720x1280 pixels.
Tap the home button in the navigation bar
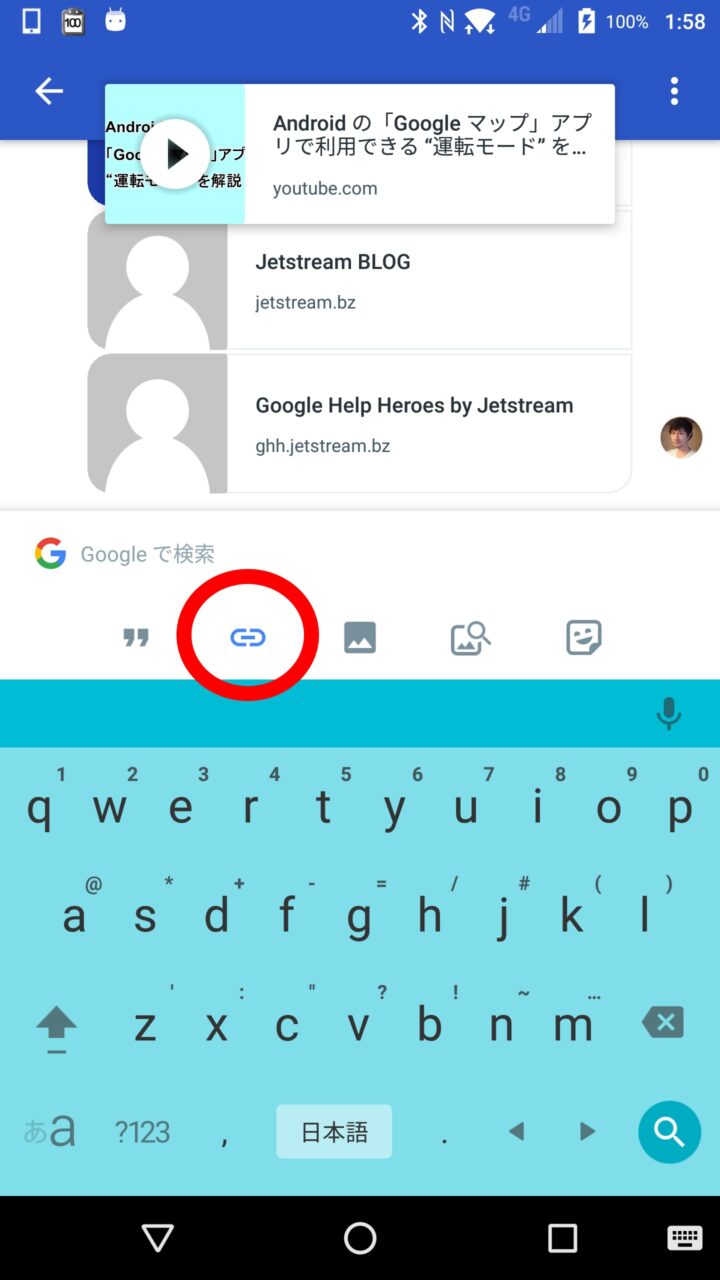(360, 1238)
